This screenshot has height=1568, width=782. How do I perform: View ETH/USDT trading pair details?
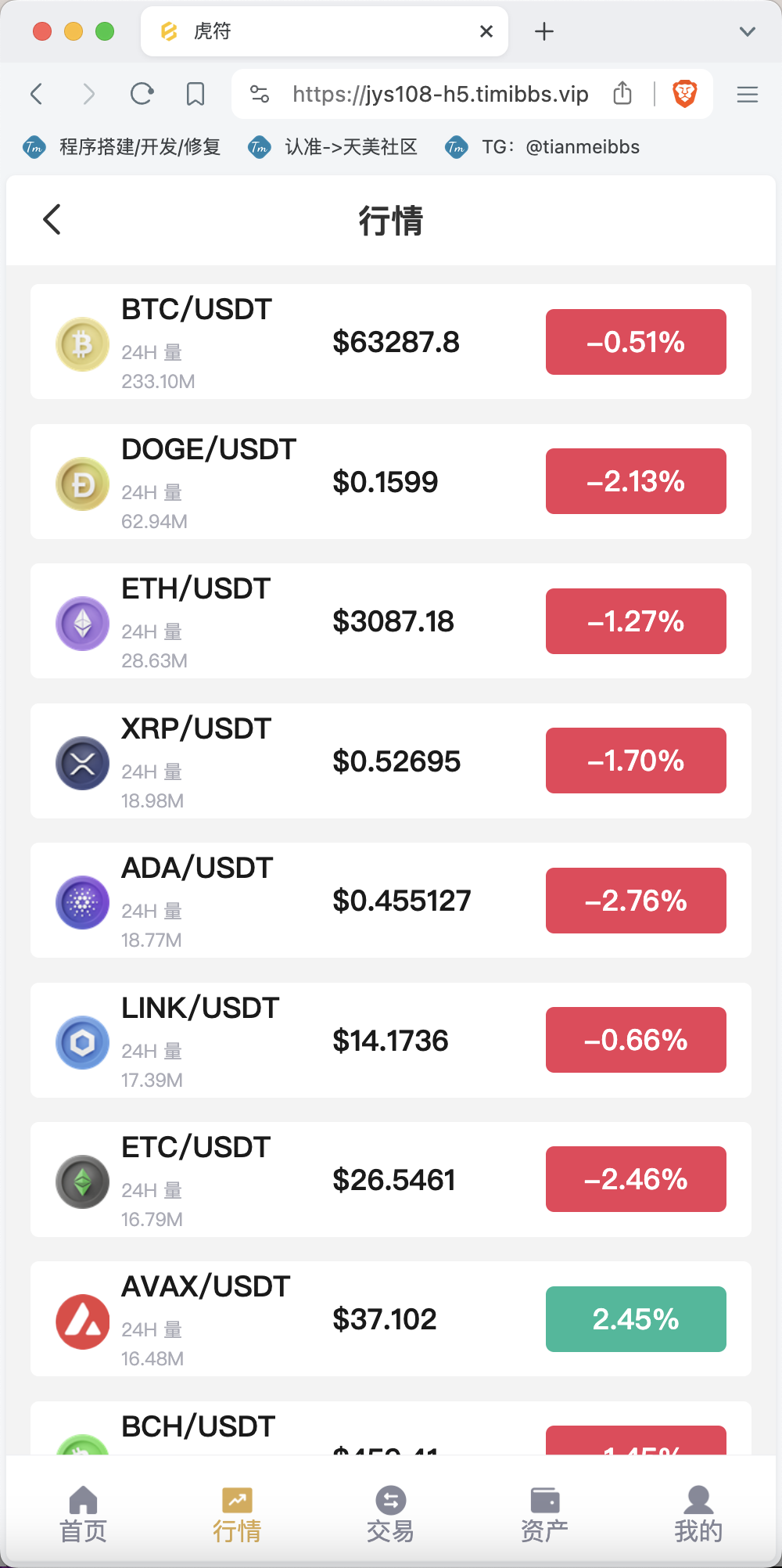click(x=391, y=621)
